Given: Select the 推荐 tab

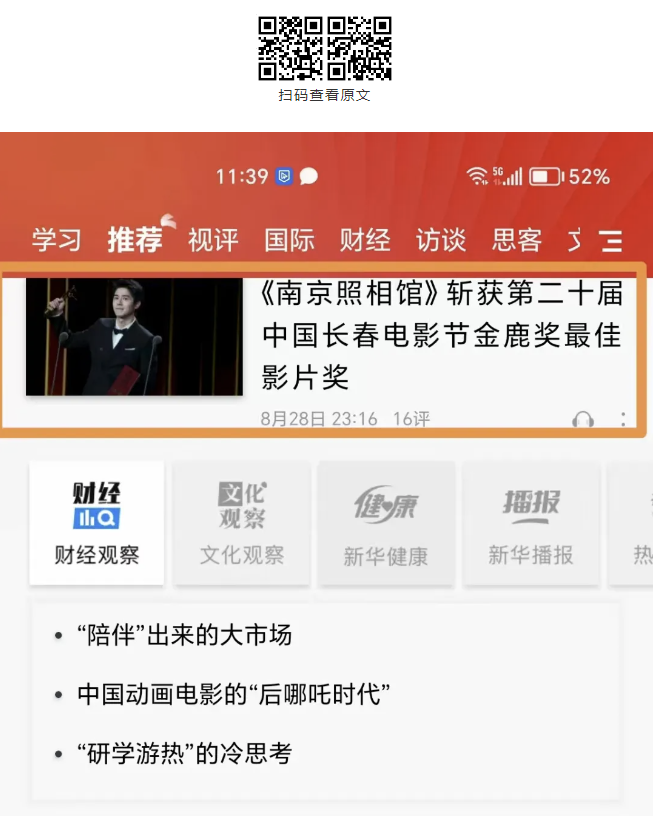Looking at the screenshot, I should click(135, 240).
